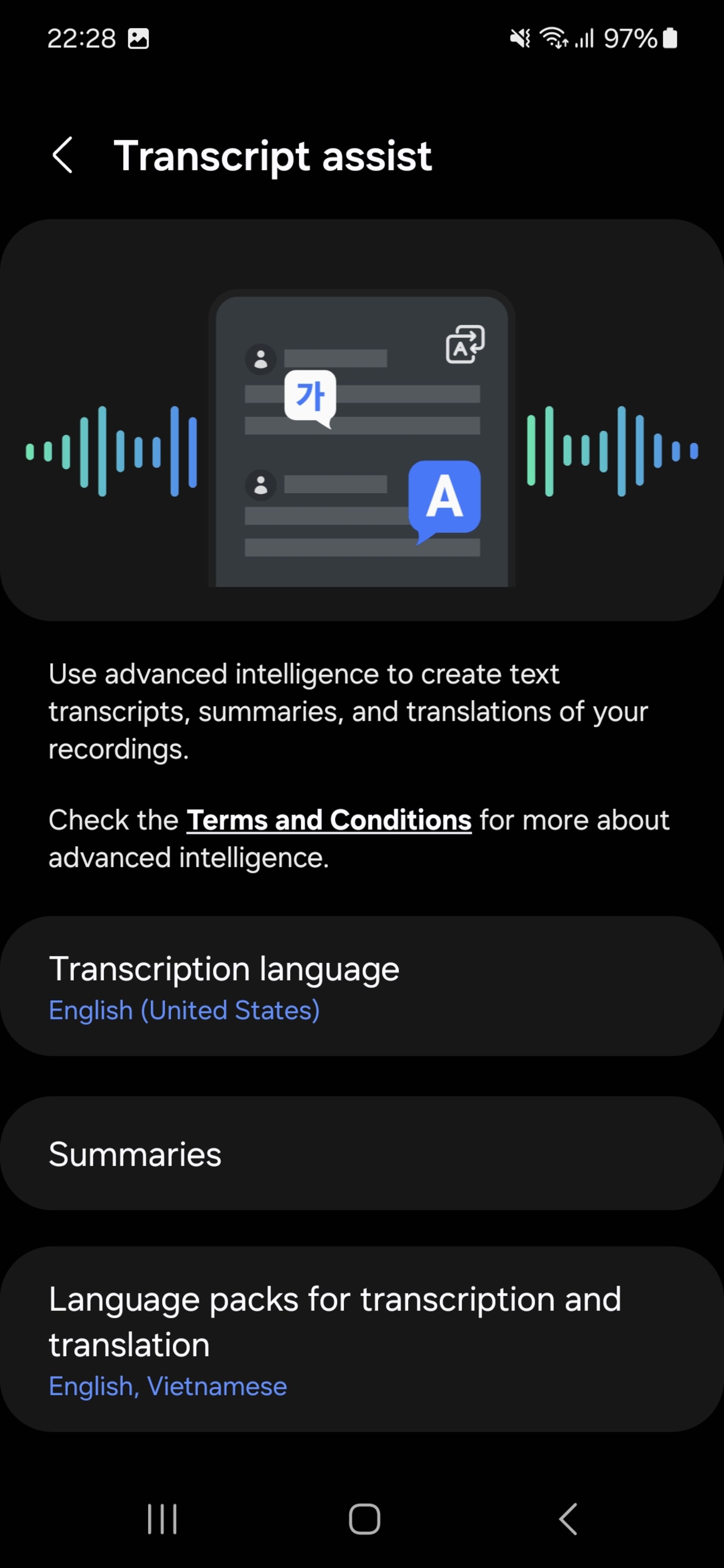Open language packs for transcription and translation
The width and height of the screenshot is (724, 1568).
pyautogui.click(x=362, y=1339)
